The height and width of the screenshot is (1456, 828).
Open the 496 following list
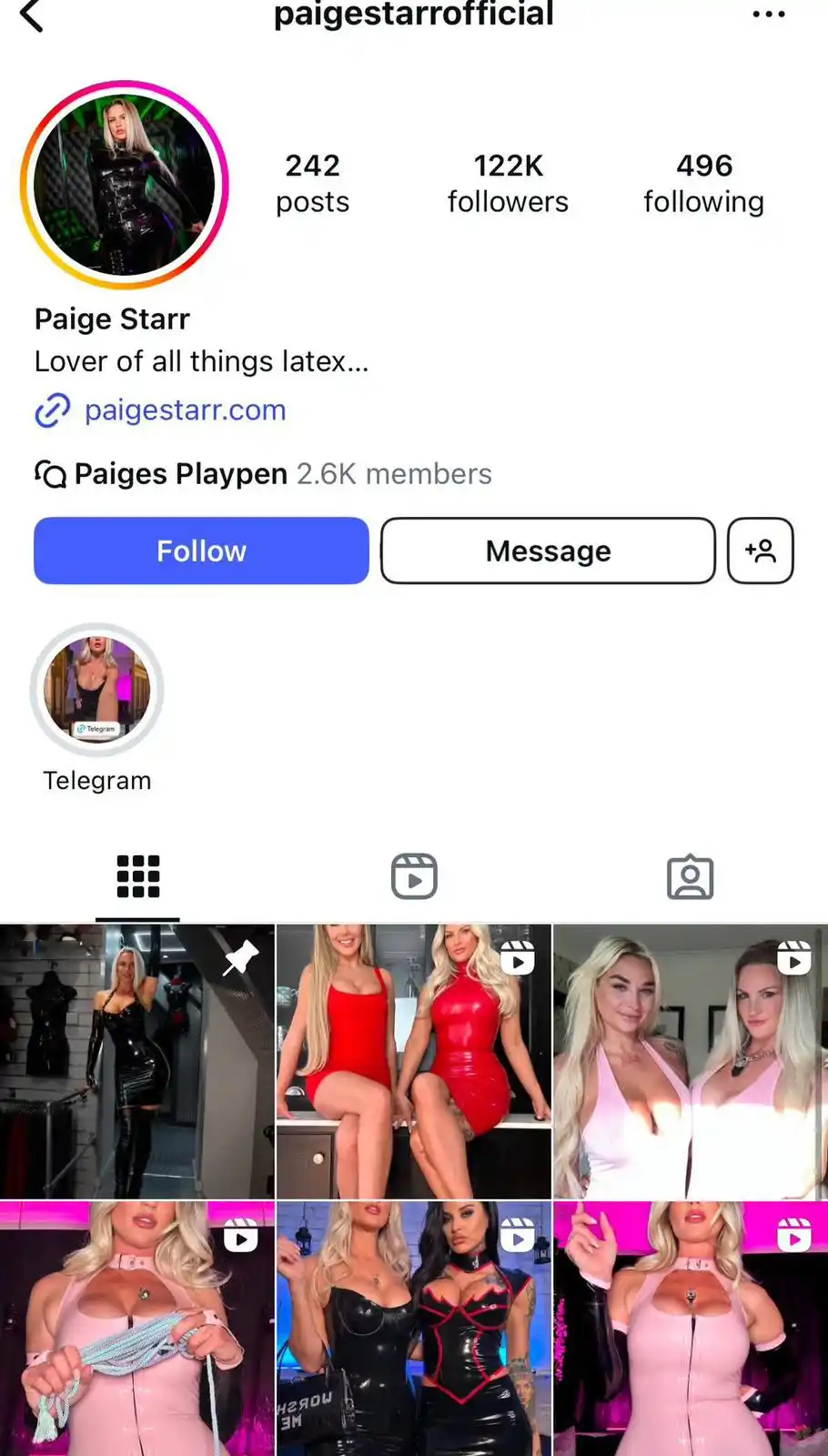pyautogui.click(x=703, y=183)
